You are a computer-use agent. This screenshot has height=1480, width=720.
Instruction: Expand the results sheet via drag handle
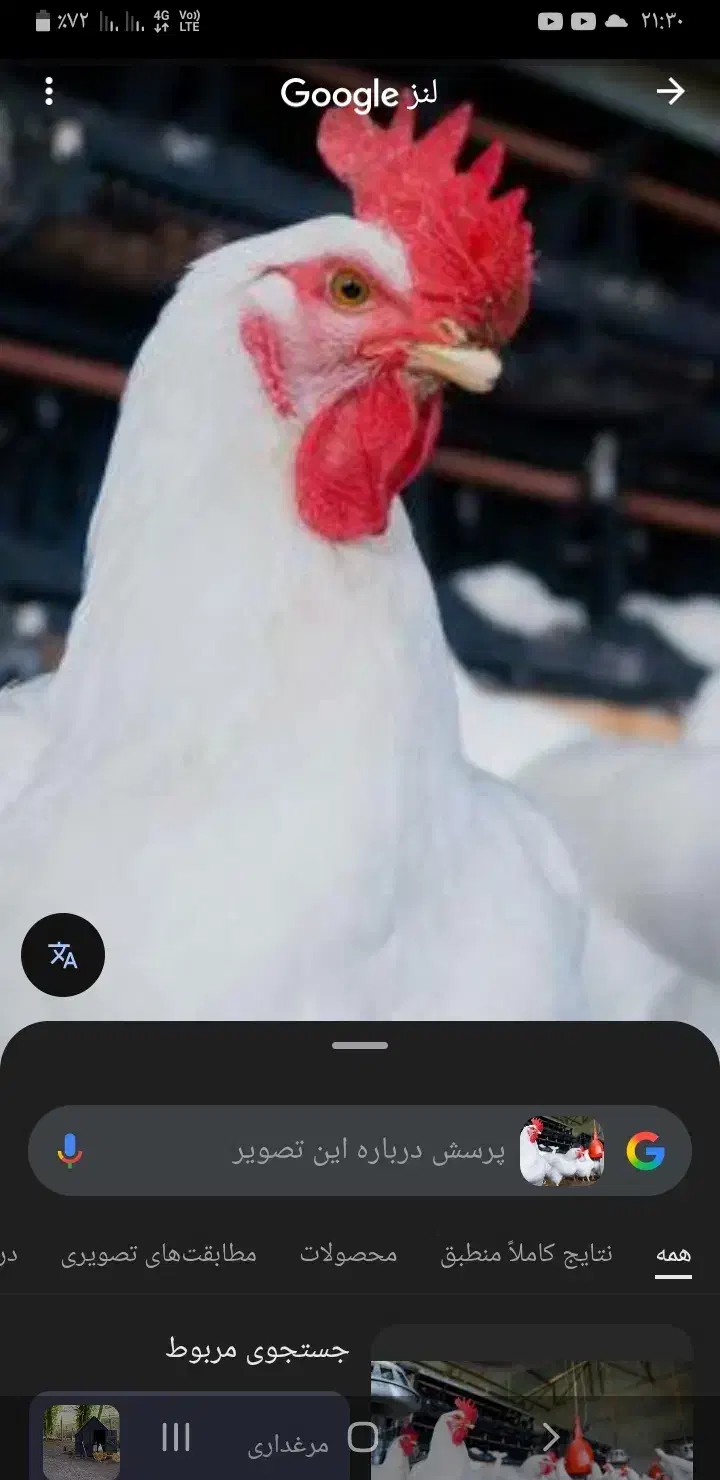click(x=359, y=1043)
